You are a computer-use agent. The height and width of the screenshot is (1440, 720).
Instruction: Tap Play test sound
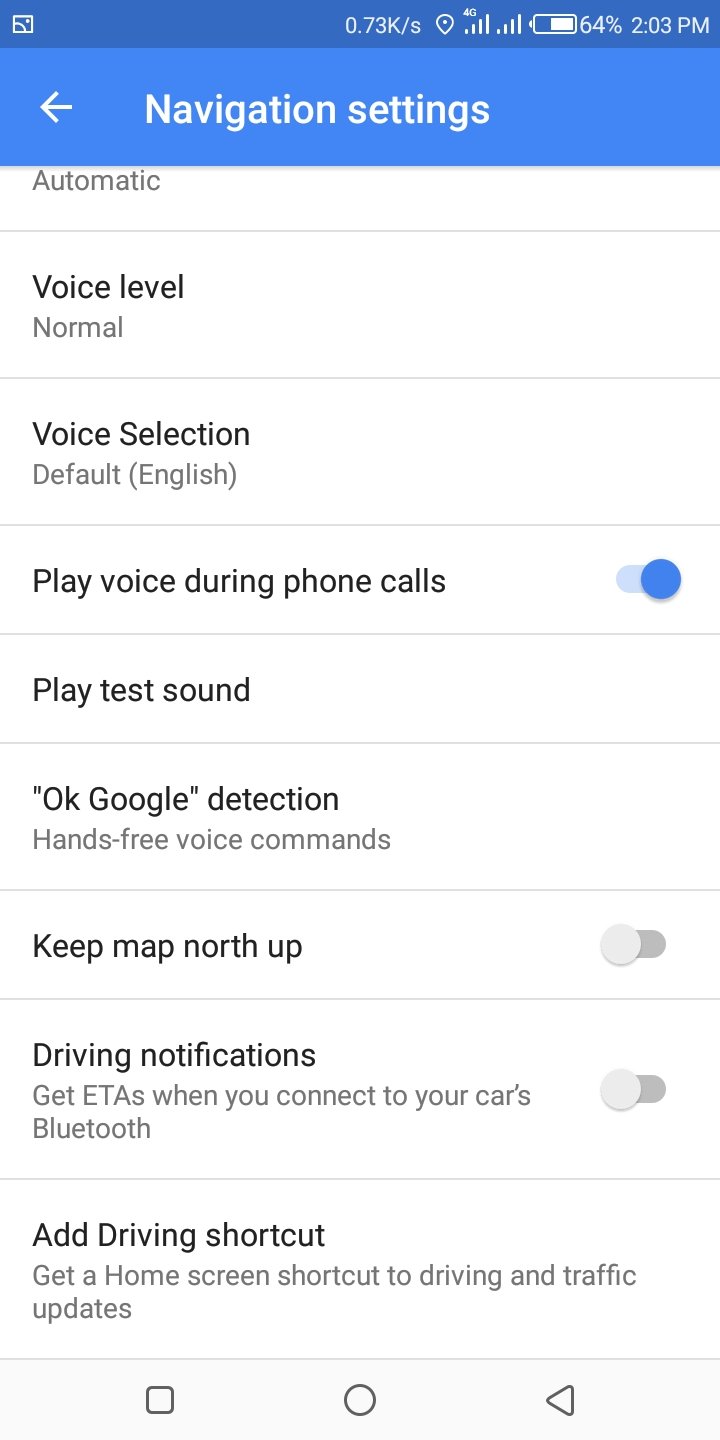pos(360,689)
